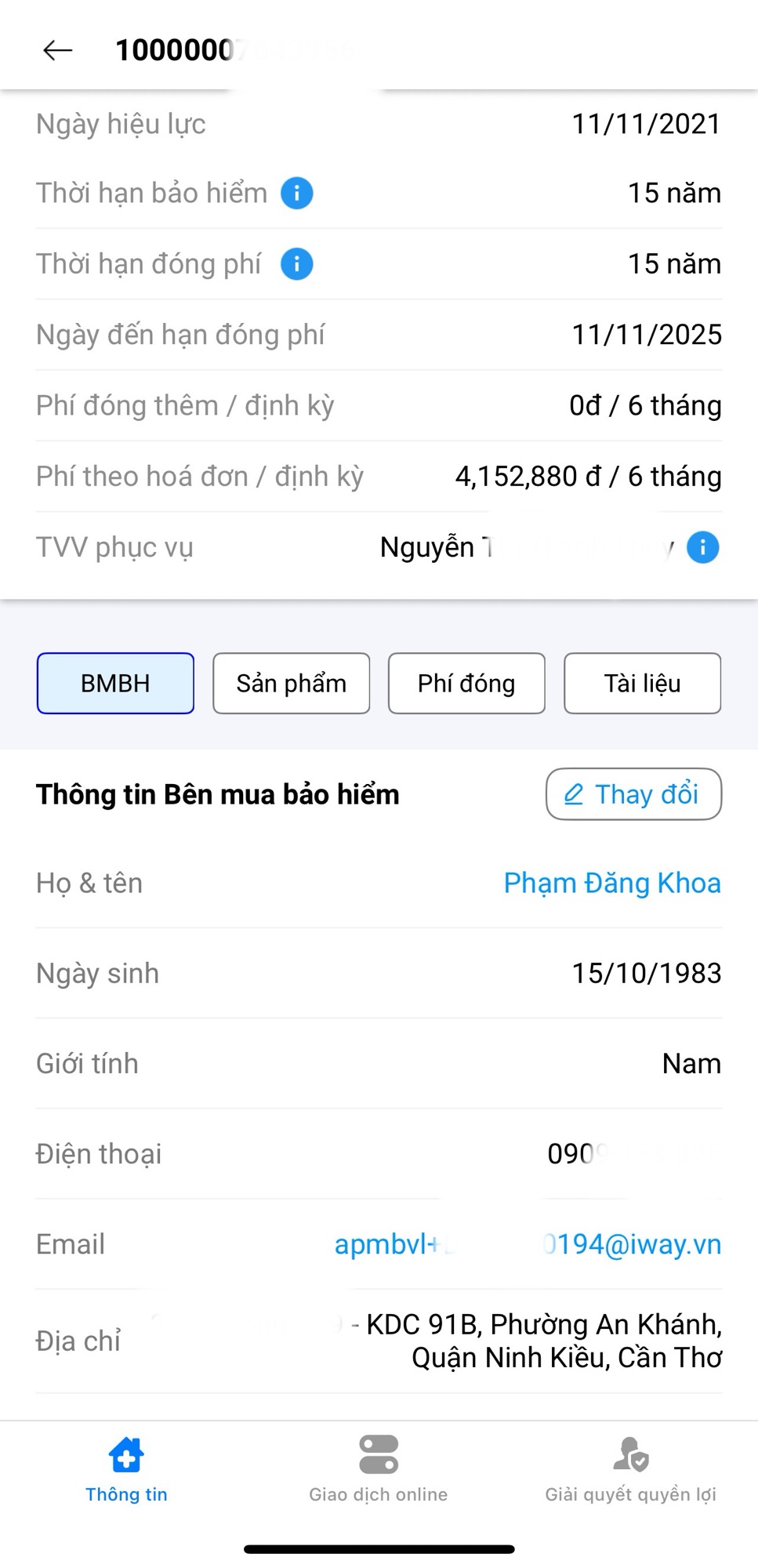
Task: Tap the pencil icon on Thay đổi
Action: click(x=575, y=794)
